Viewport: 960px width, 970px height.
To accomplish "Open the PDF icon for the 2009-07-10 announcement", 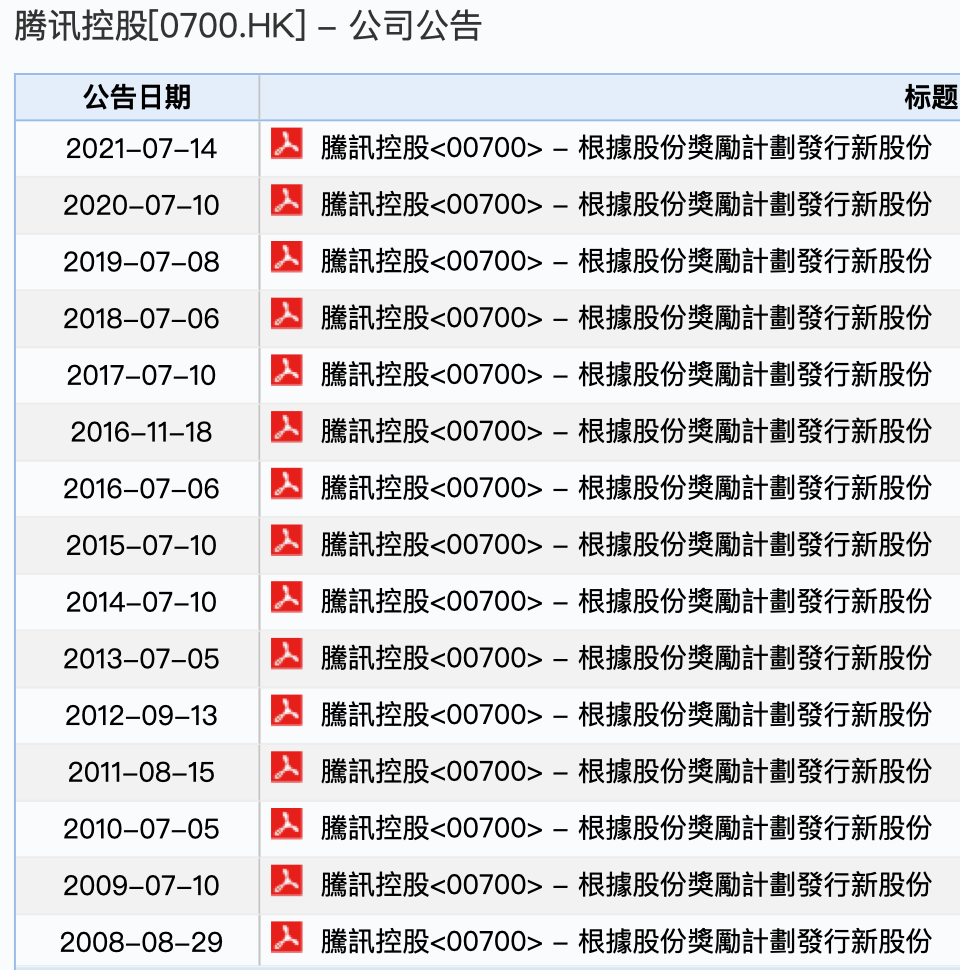I will tap(287, 885).
